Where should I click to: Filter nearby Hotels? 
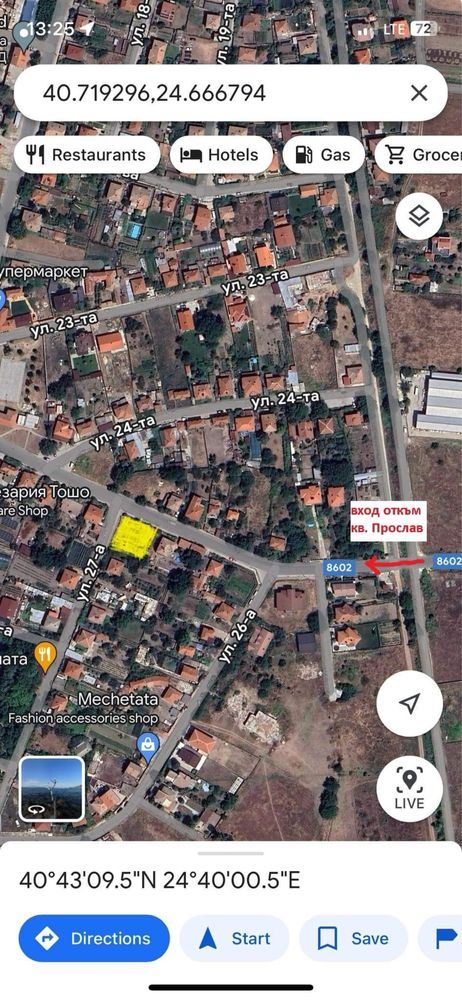(x=221, y=154)
